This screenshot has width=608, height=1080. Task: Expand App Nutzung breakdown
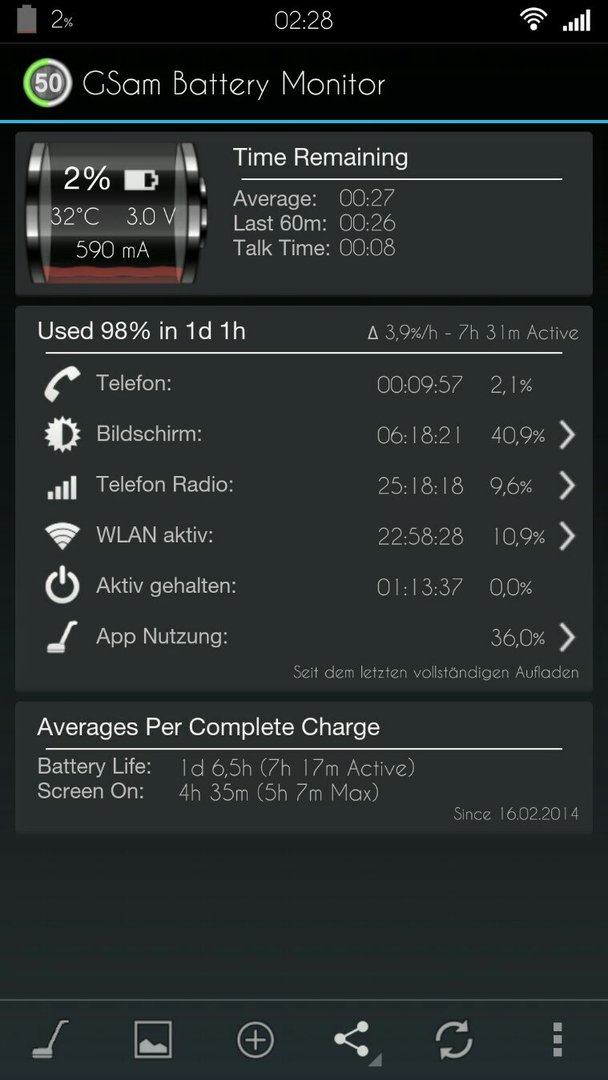tap(566, 637)
